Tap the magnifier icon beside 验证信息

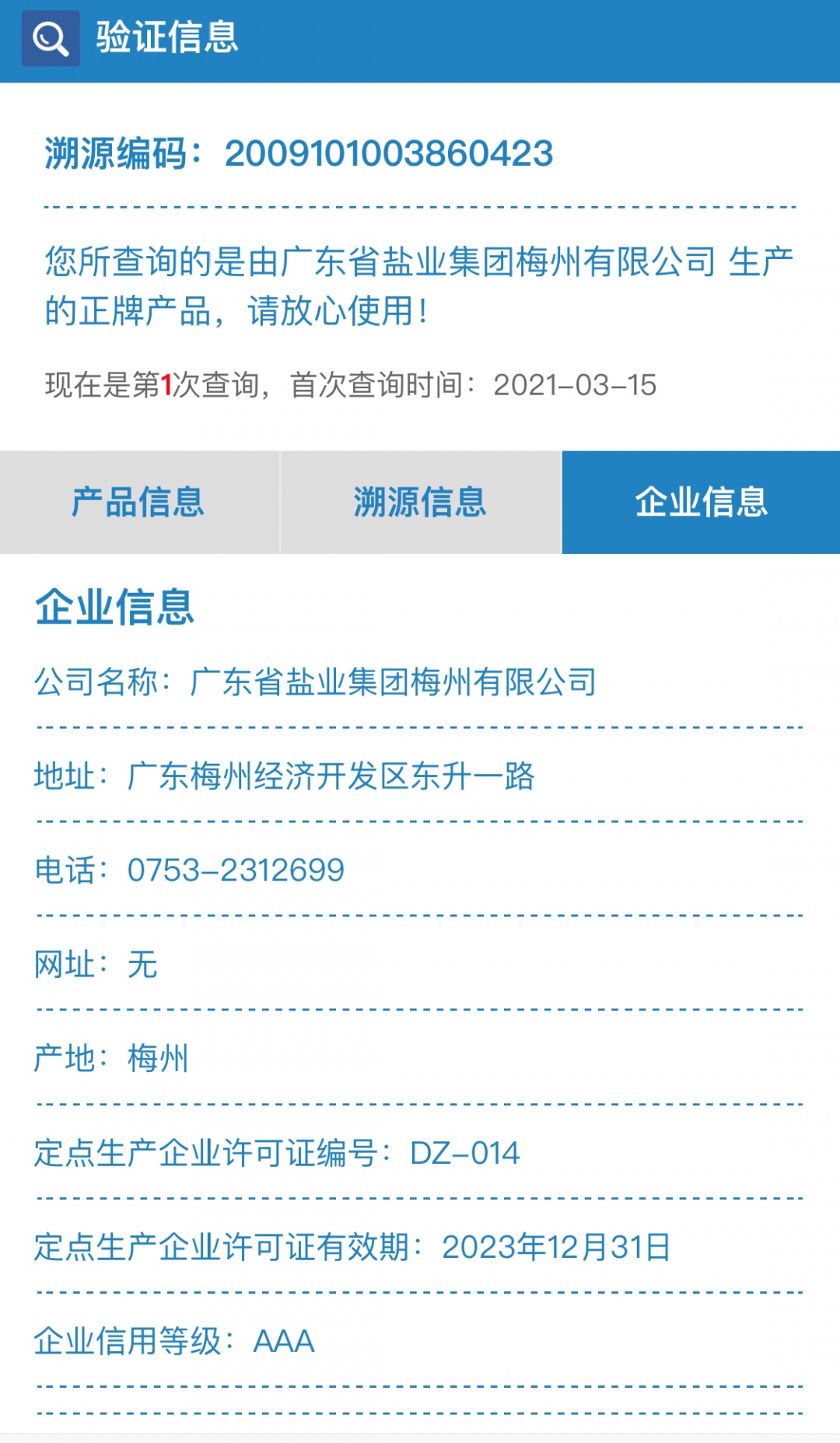click(x=51, y=38)
